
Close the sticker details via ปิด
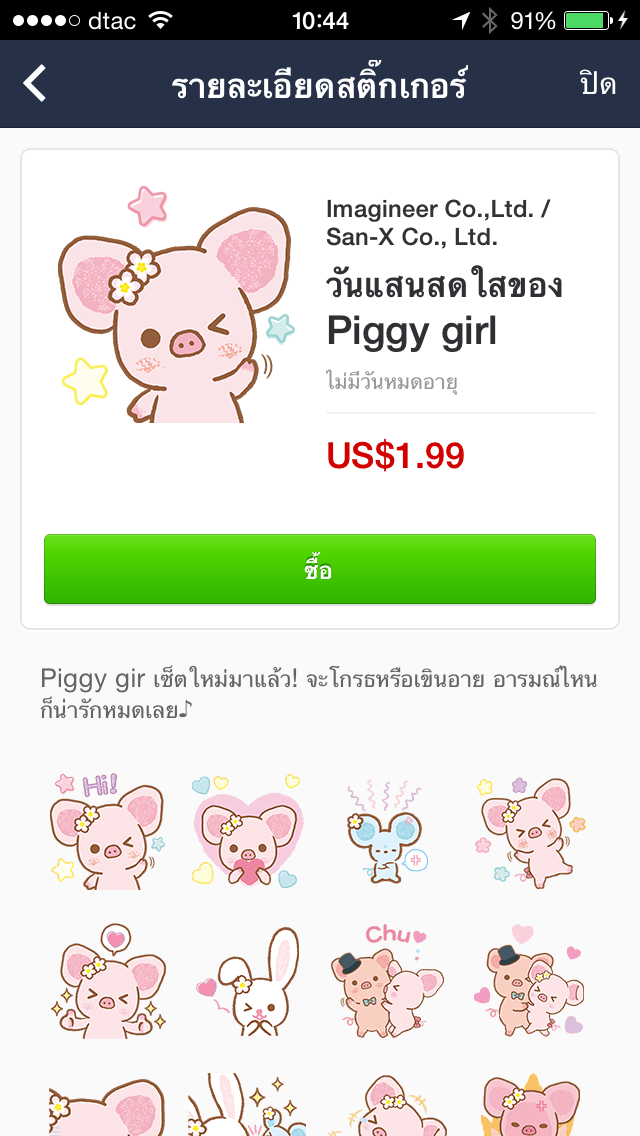(x=597, y=84)
